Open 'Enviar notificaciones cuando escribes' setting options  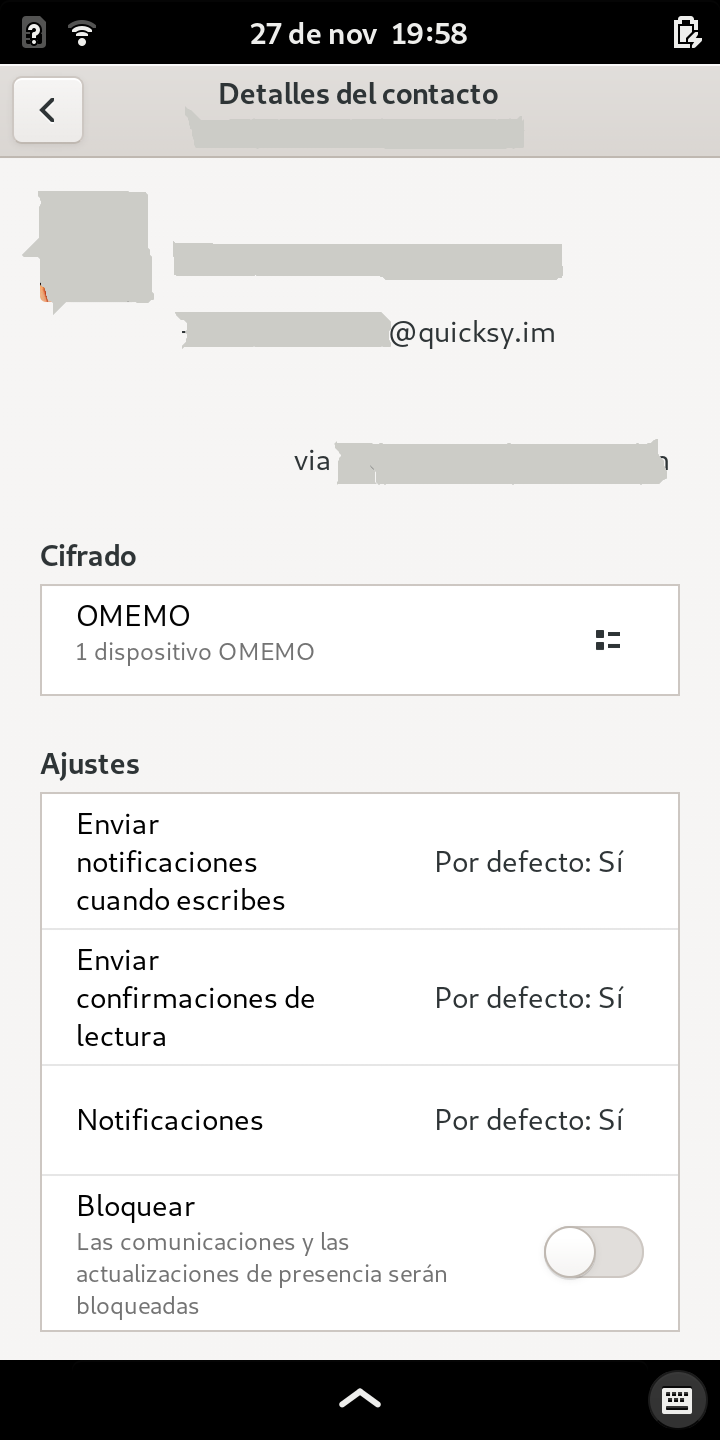coord(360,861)
